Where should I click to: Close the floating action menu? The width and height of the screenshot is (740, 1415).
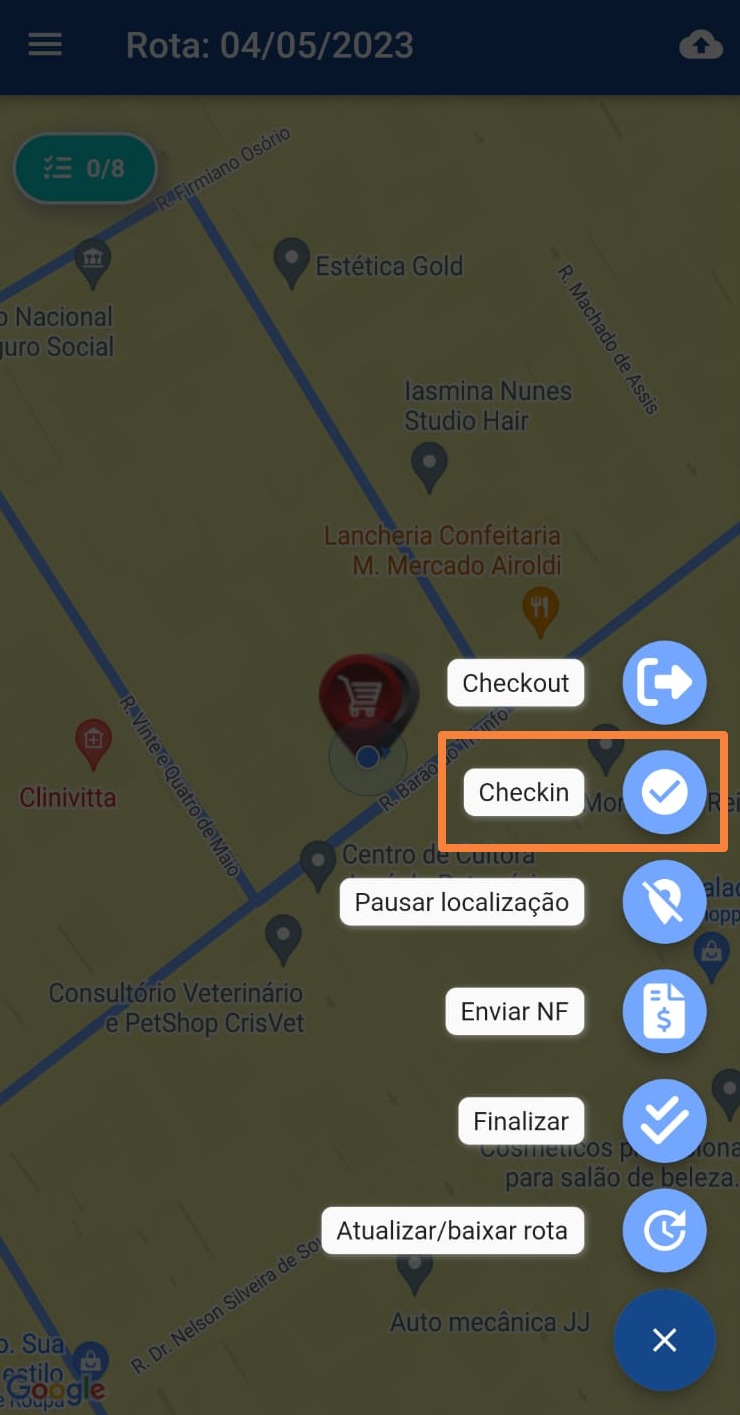pos(665,1340)
